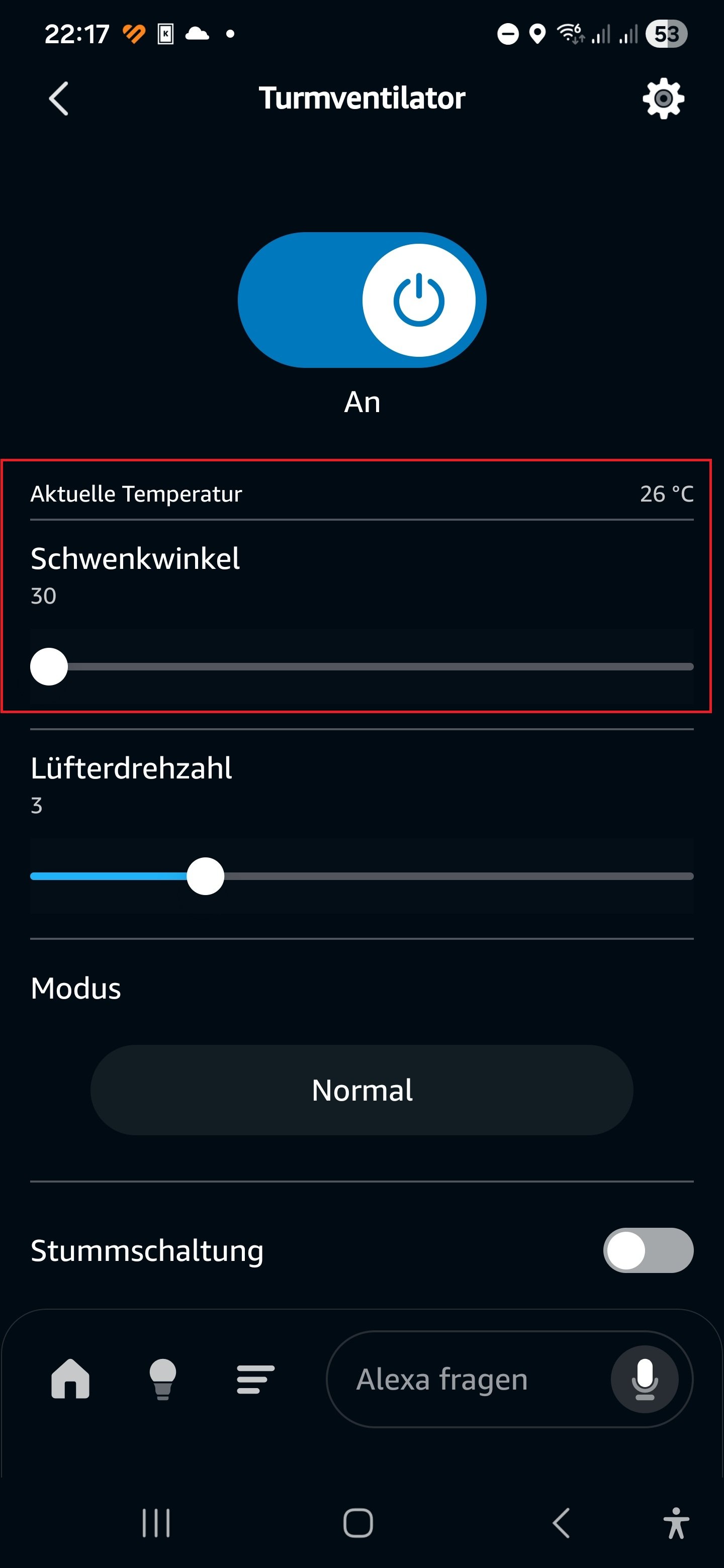The image size is (724, 1568).
Task: Open recent apps from navigation bar
Action: point(156,1523)
